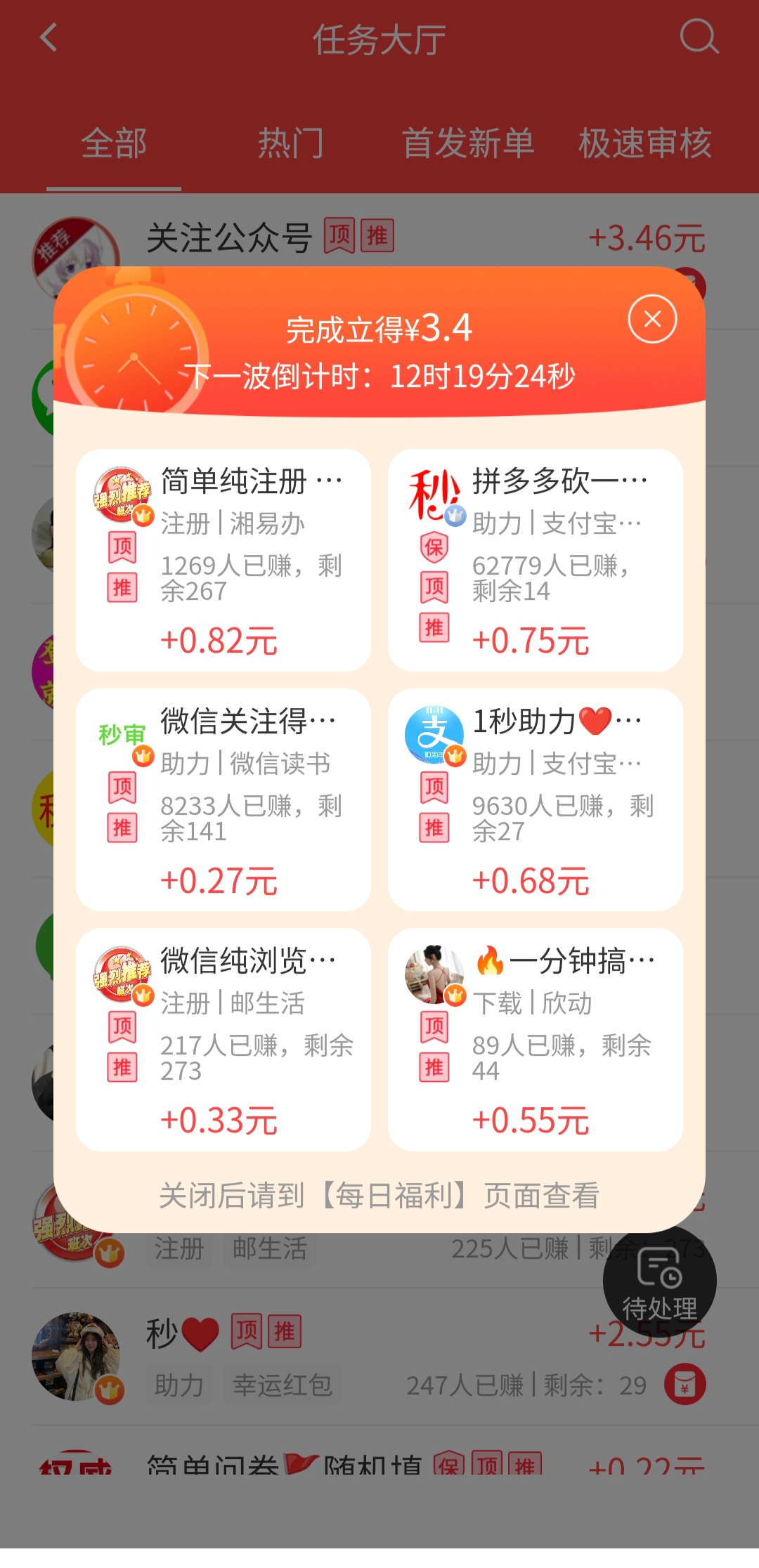Open the 简单纯注册 task card
This screenshot has width=759, height=1568.
pyautogui.click(x=223, y=560)
